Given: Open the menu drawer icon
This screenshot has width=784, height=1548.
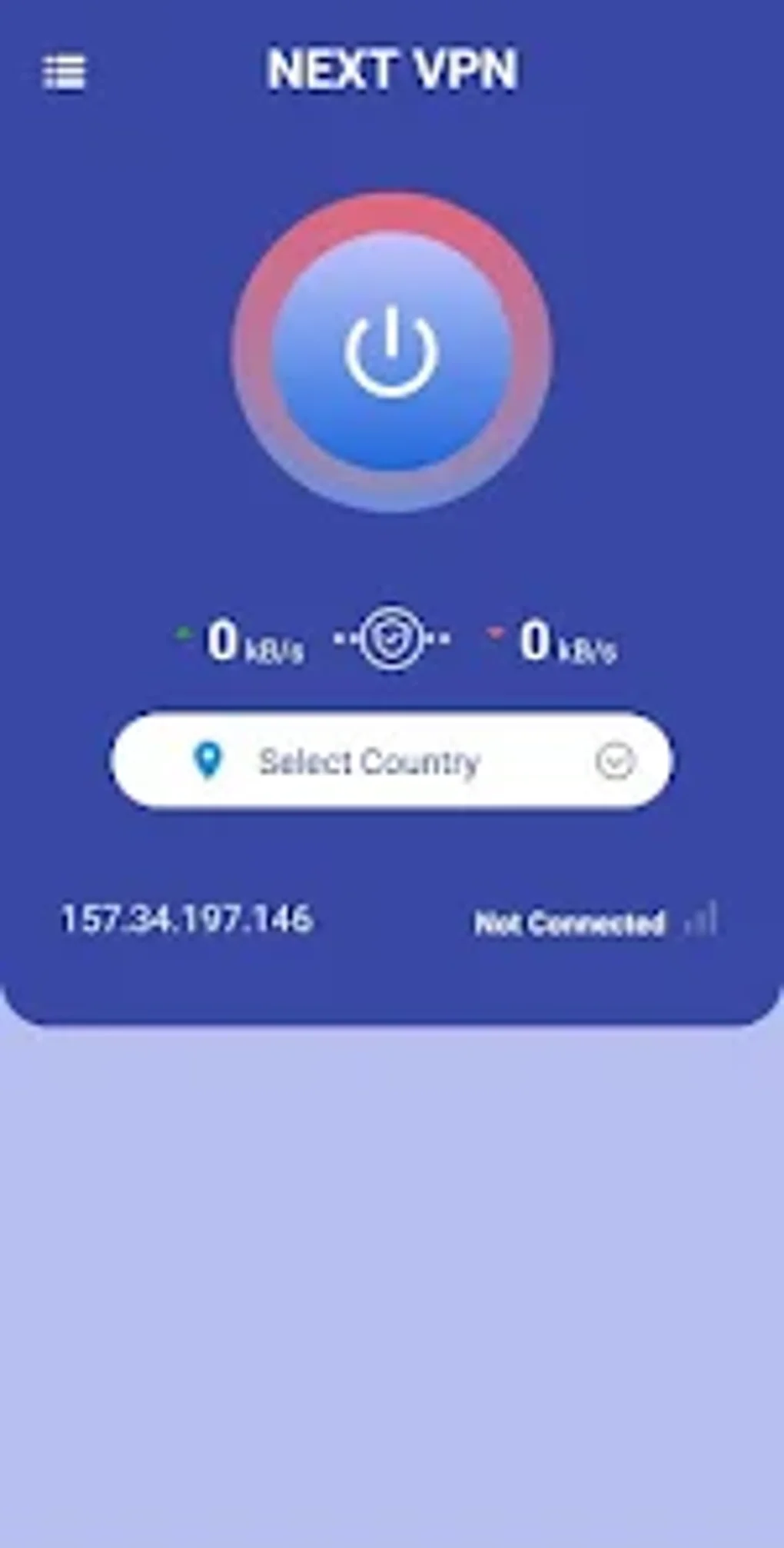Looking at the screenshot, I should (65, 72).
